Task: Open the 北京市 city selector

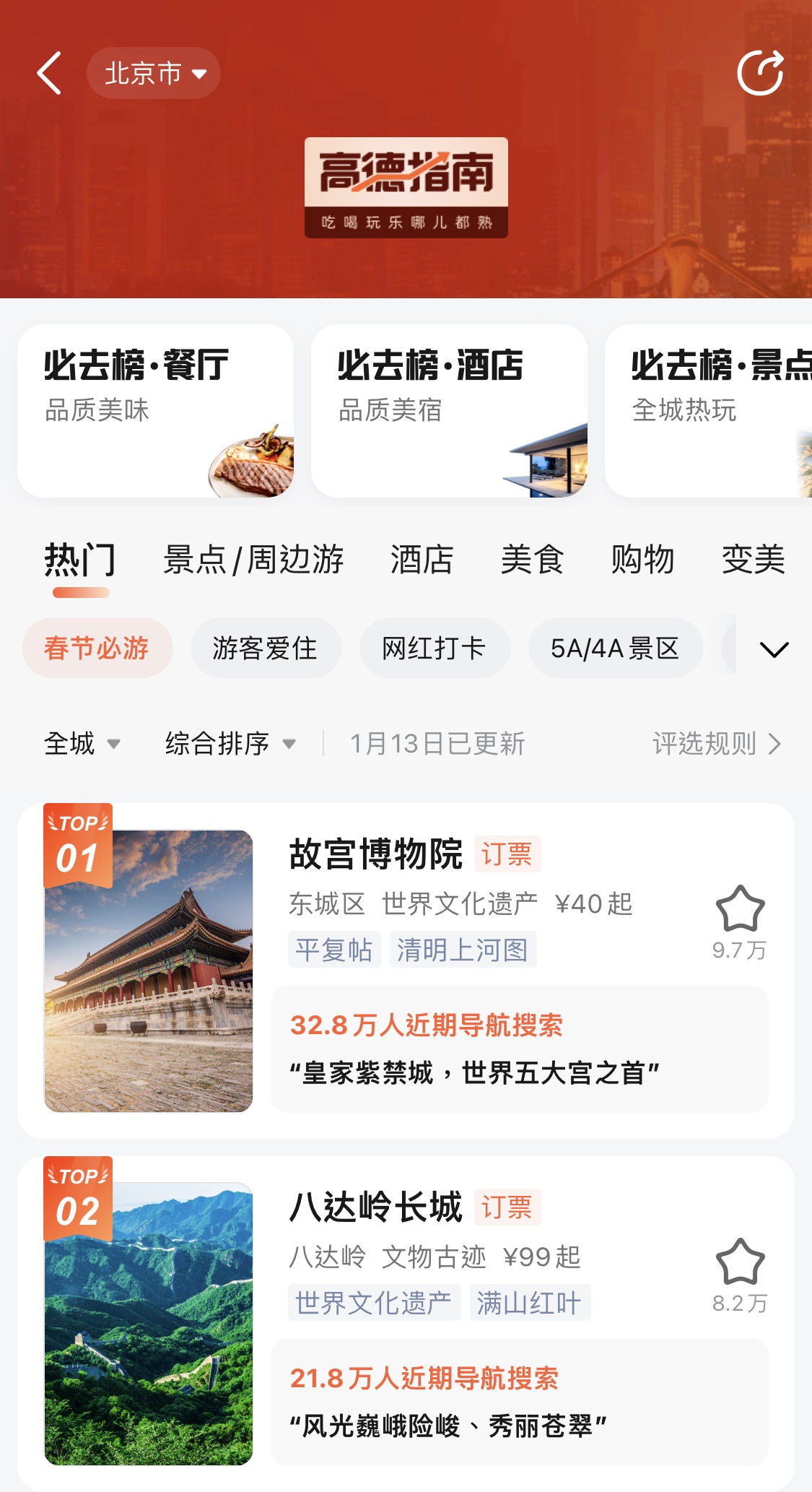Action: [x=154, y=73]
